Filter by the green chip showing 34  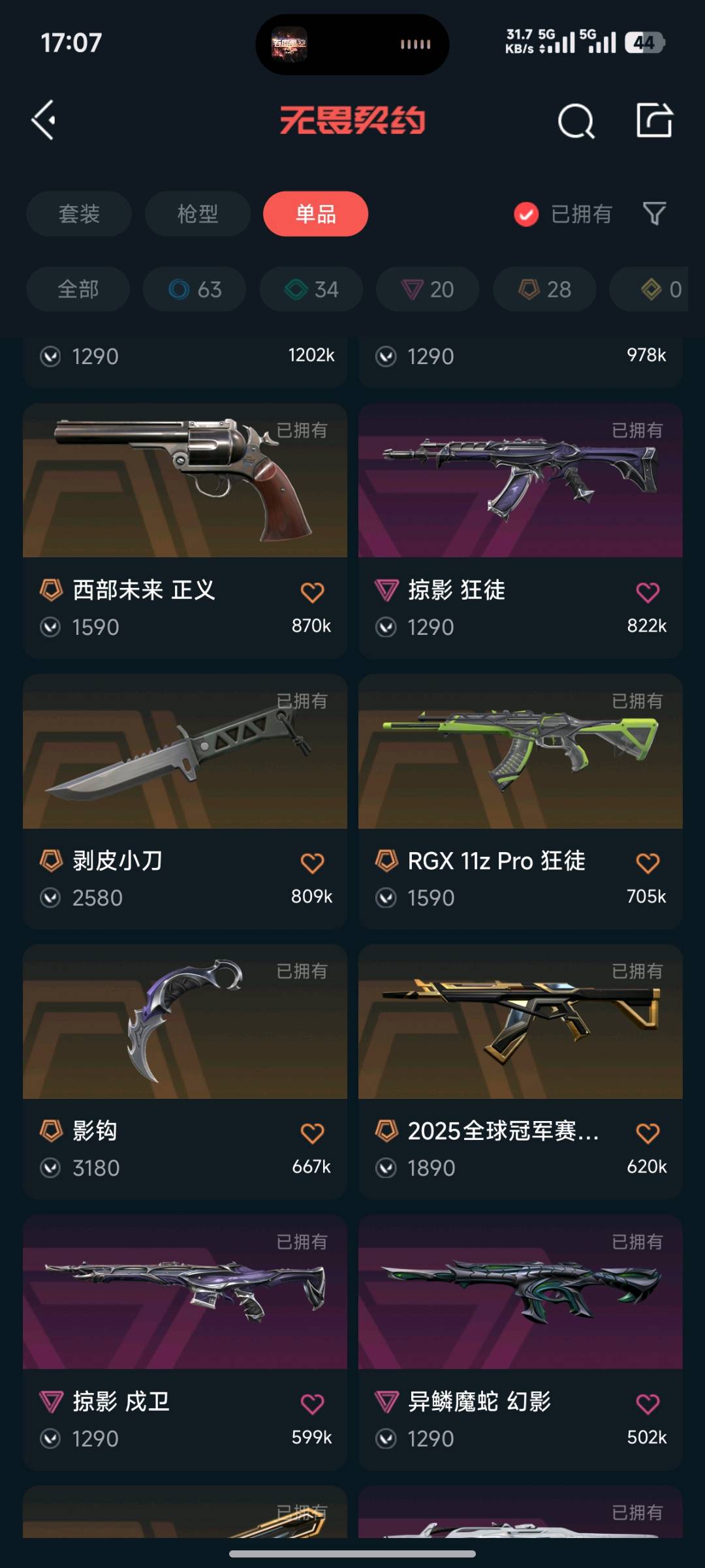(x=311, y=289)
